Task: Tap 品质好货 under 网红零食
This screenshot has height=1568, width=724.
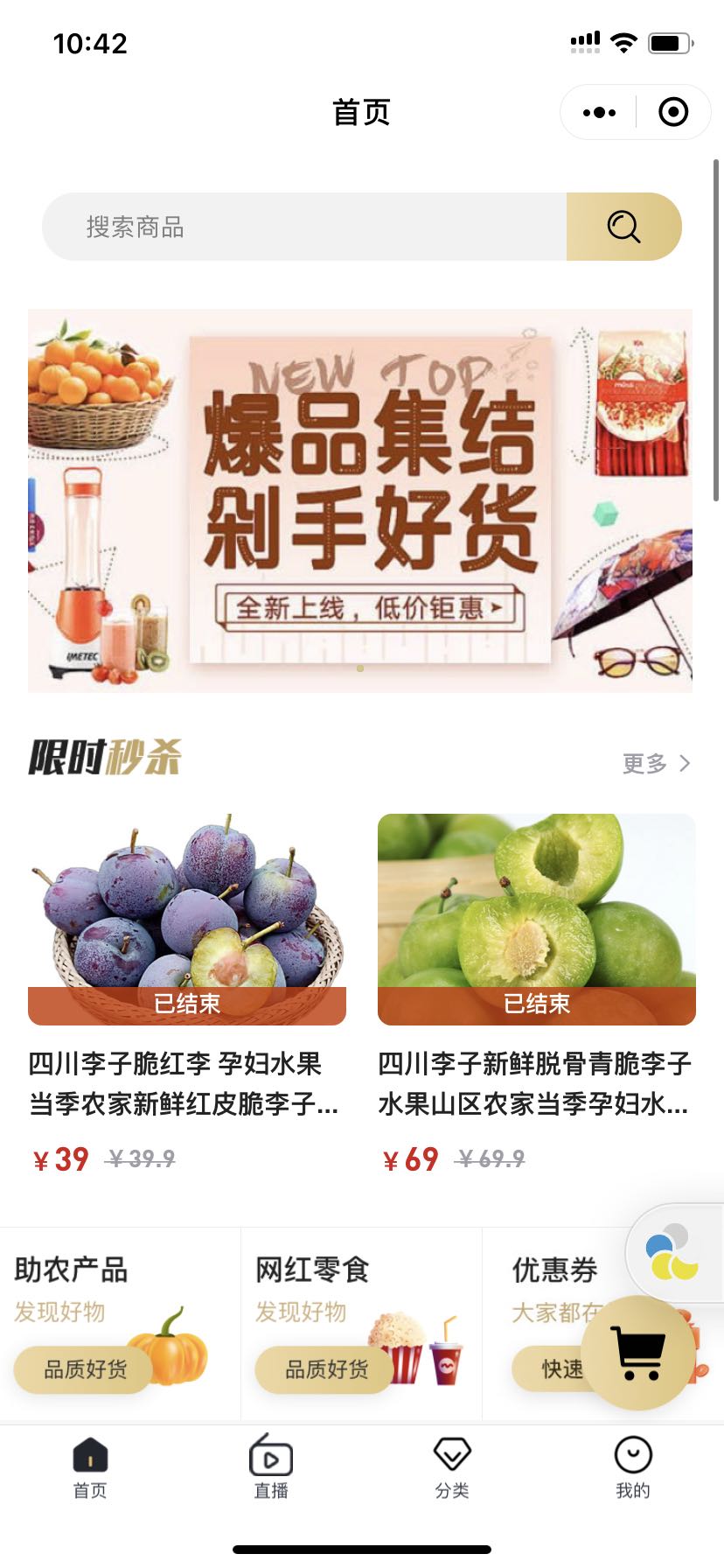Action: click(325, 1369)
